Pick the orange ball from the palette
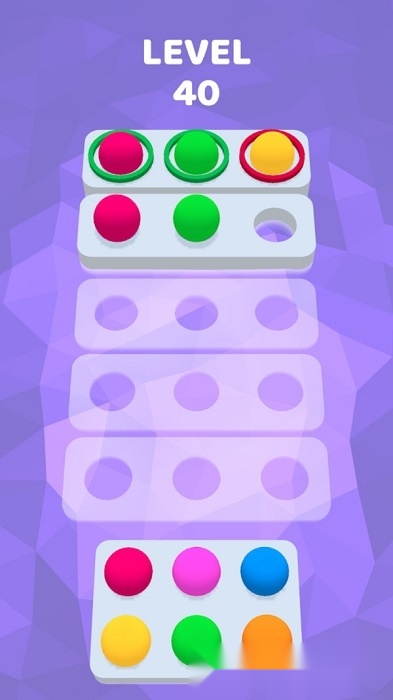This screenshot has width=393, height=700. tap(267, 641)
